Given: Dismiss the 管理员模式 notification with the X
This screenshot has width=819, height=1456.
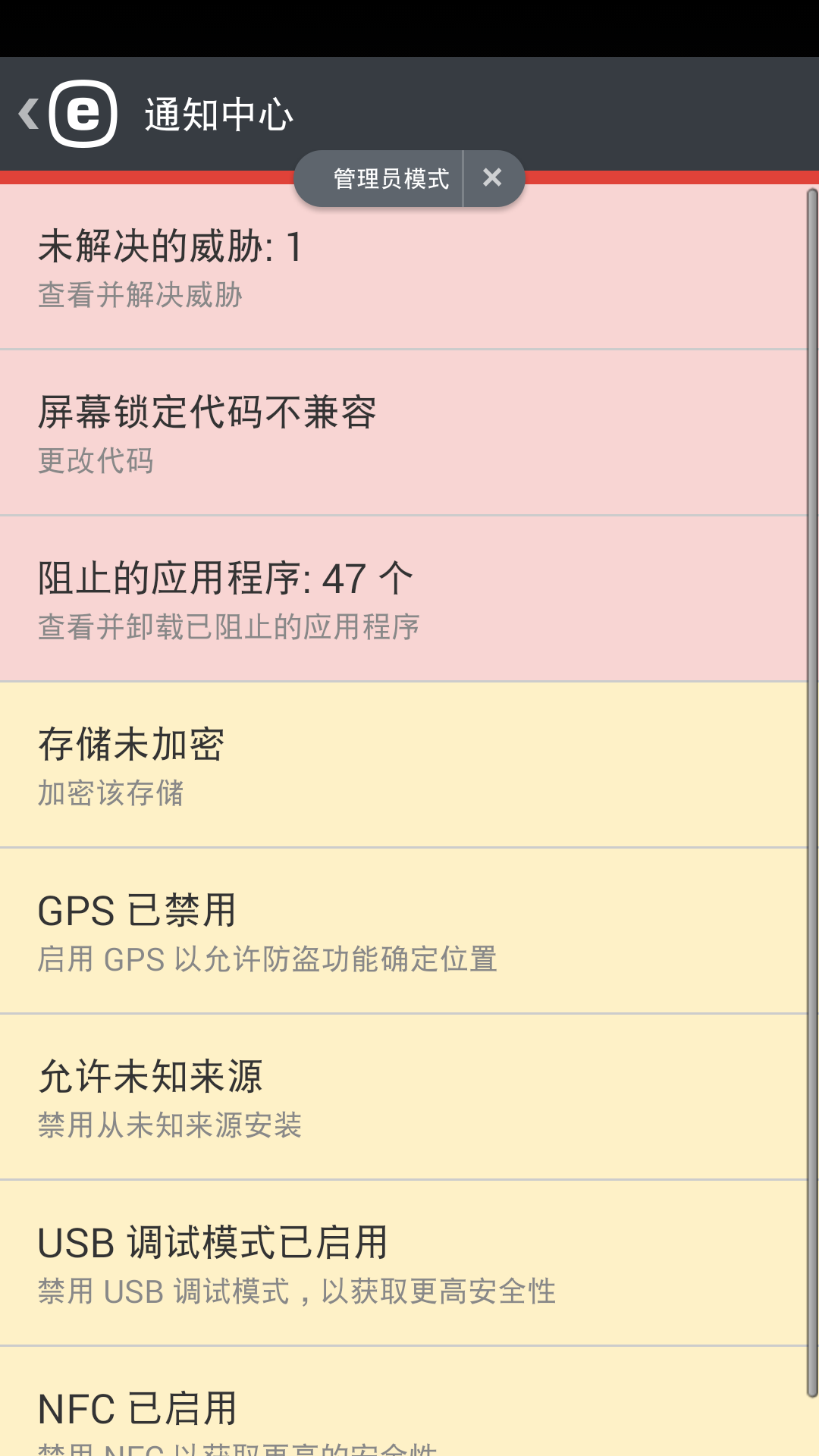Looking at the screenshot, I should 492,178.
